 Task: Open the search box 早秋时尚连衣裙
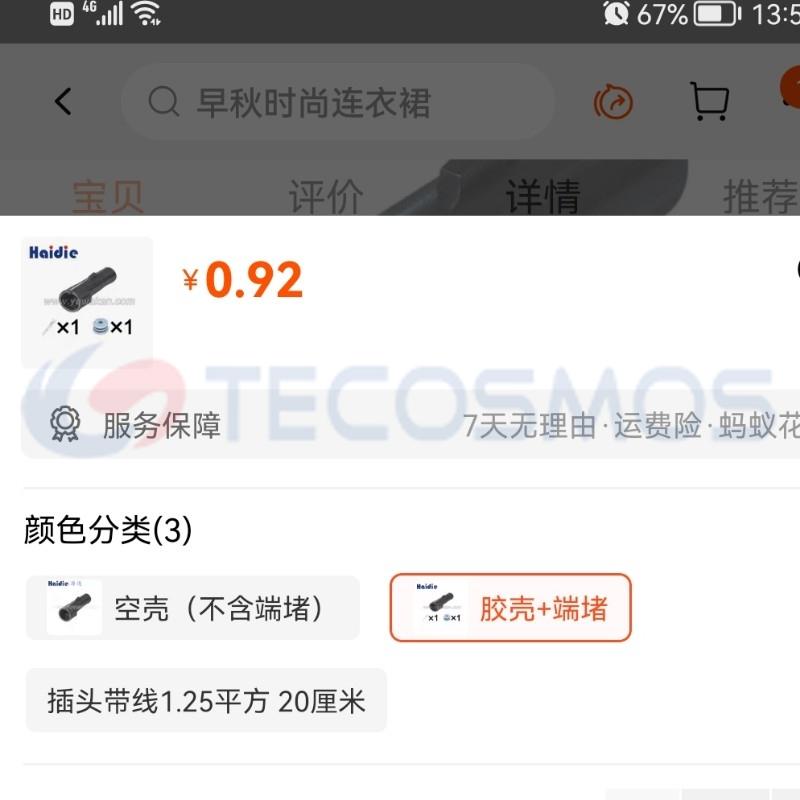pos(338,102)
